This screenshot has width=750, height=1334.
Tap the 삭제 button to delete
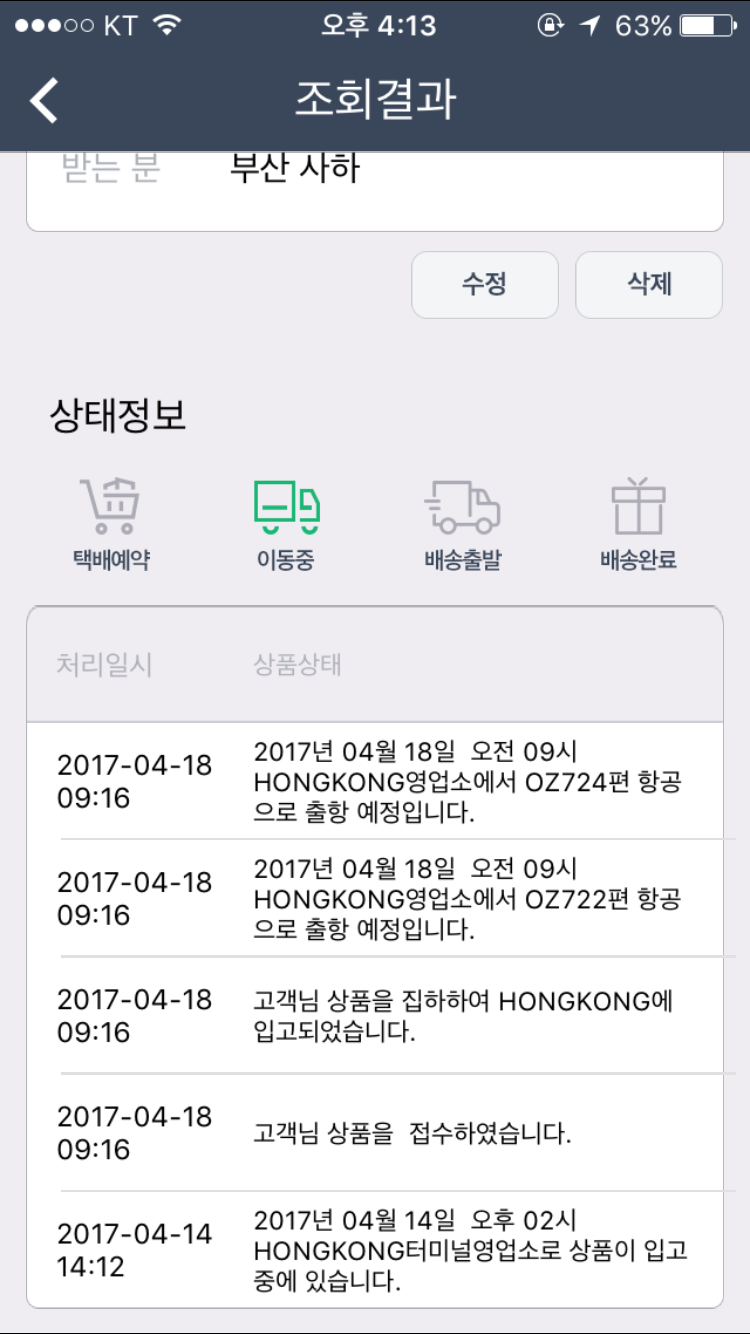coord(649,285)
